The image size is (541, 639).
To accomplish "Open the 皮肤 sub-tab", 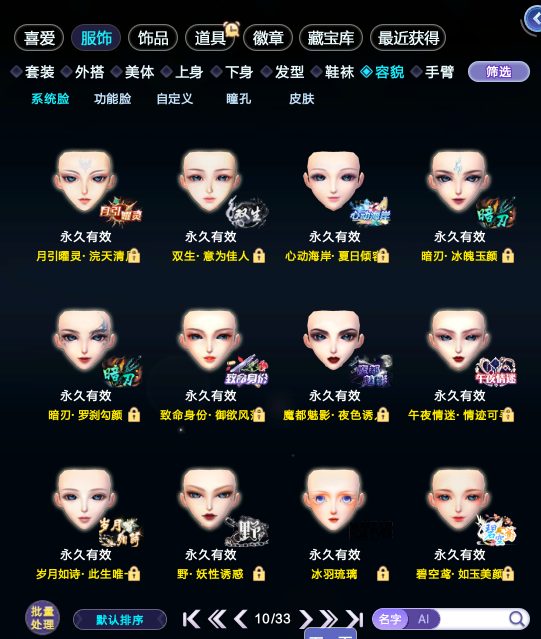I will [x=301, y=99].
